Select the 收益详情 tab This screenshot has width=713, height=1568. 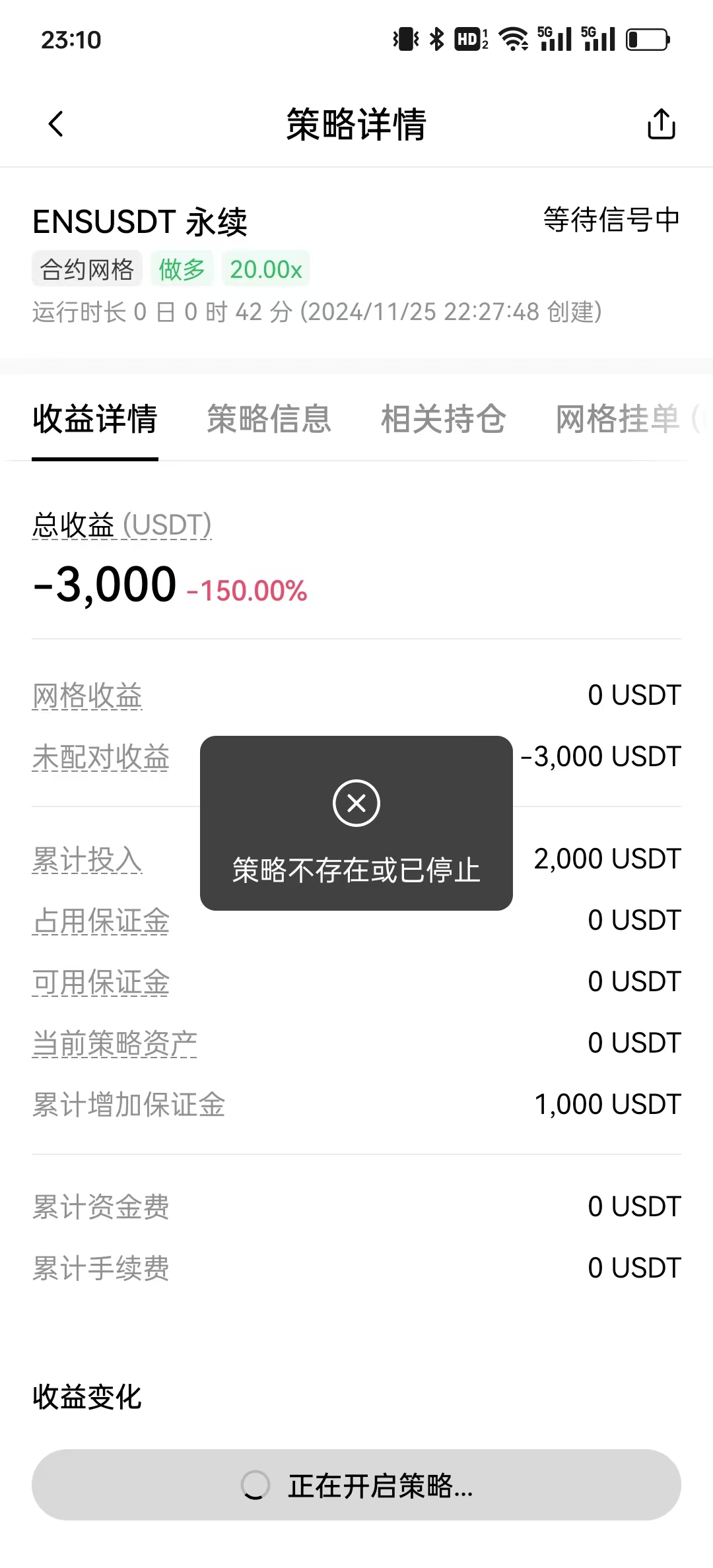[x=95, y=419]
